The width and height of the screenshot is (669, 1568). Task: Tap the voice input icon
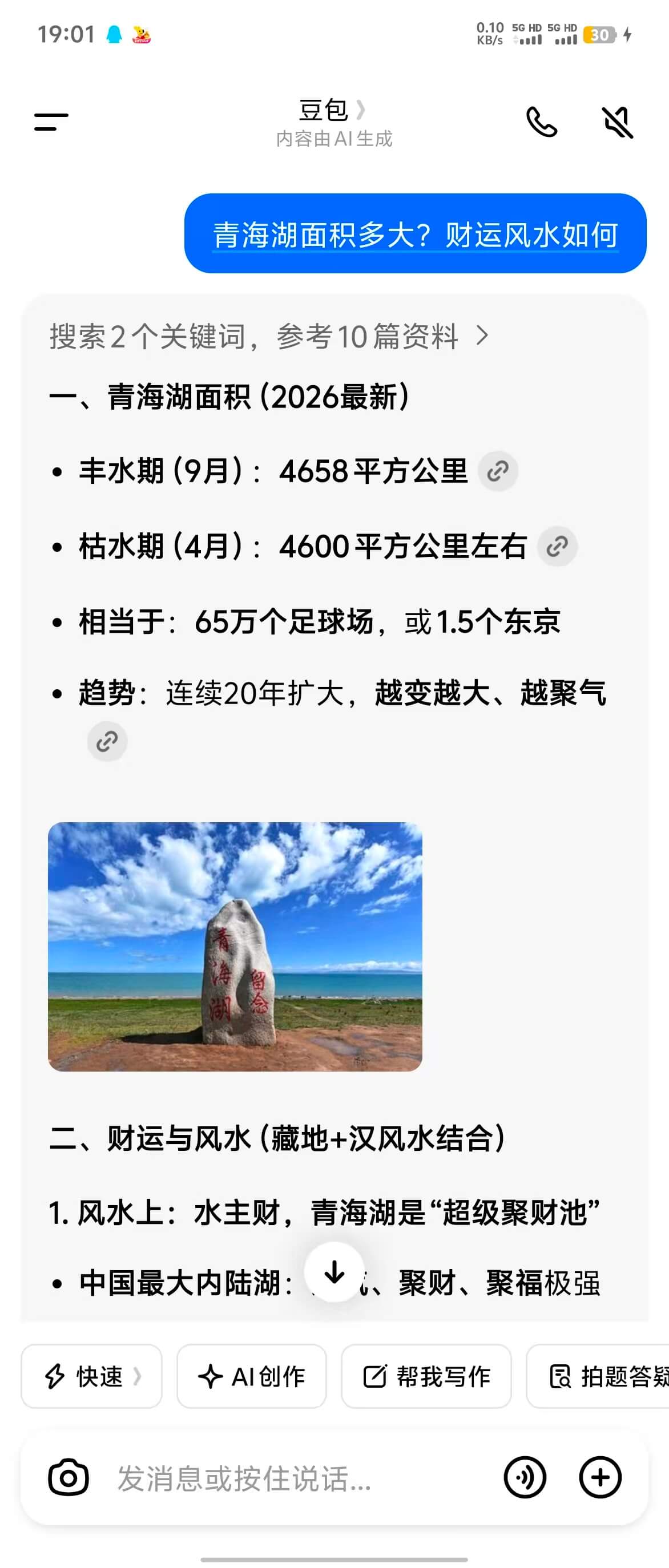pyautogui.click(x=525, y=1477)
